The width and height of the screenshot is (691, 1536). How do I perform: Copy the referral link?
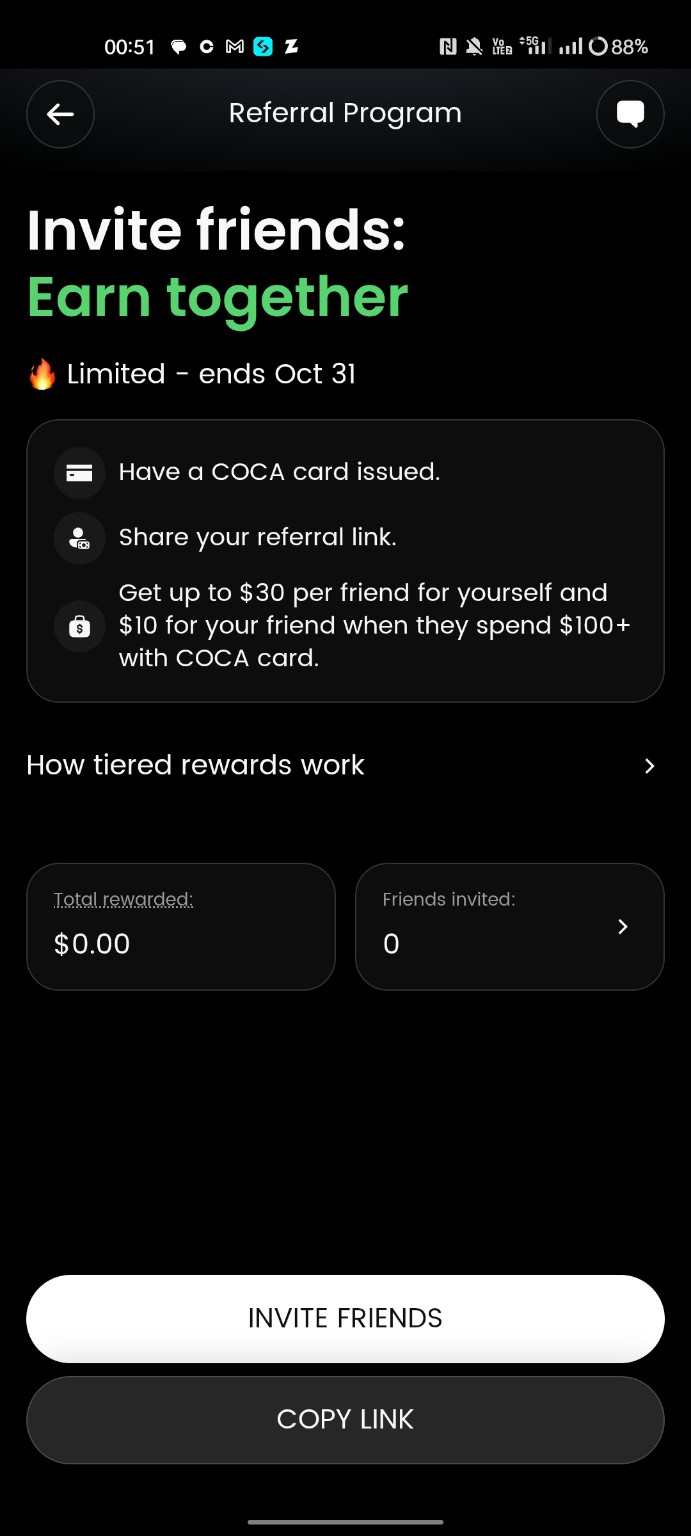pyautogui.click(x=345, y=1419)
